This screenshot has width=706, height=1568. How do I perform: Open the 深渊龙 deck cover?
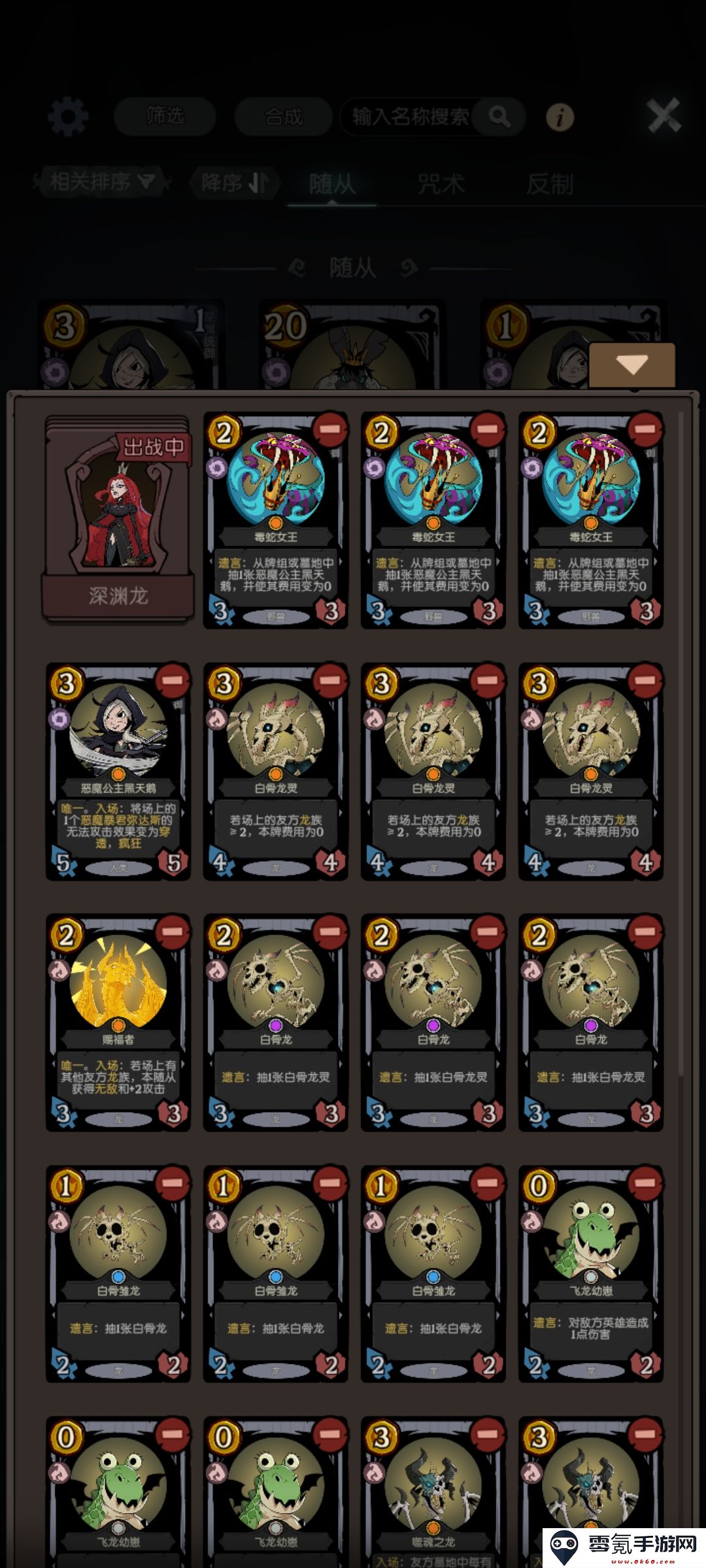coord(118,519)
